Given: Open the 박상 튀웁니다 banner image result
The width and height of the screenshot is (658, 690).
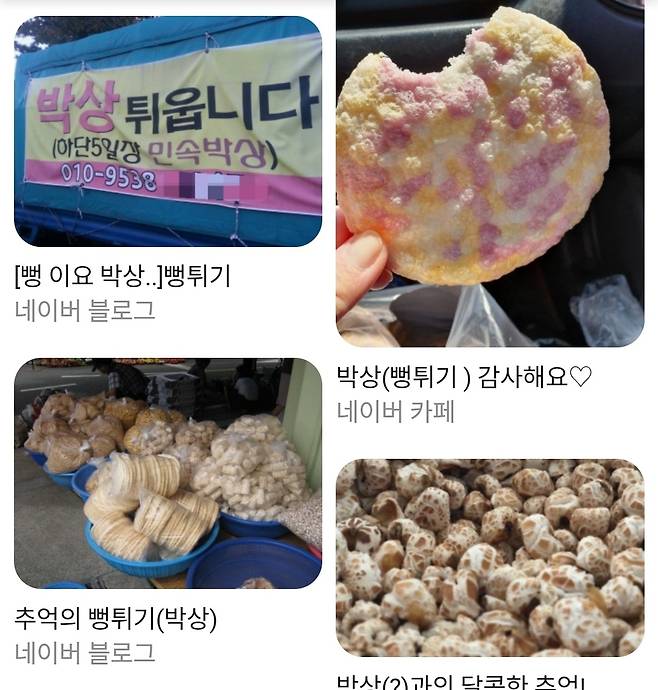Looking at the screenshot, I should (168, 131).
